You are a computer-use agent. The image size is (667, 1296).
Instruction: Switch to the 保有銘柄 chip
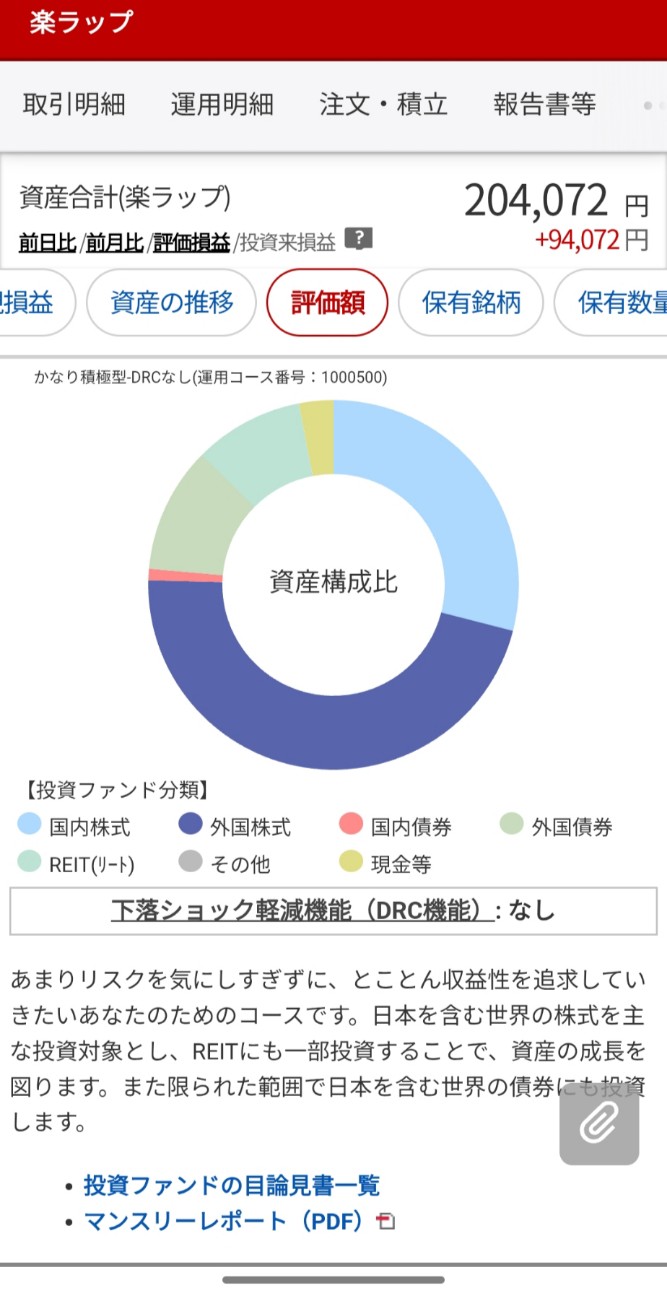(471, 303)
